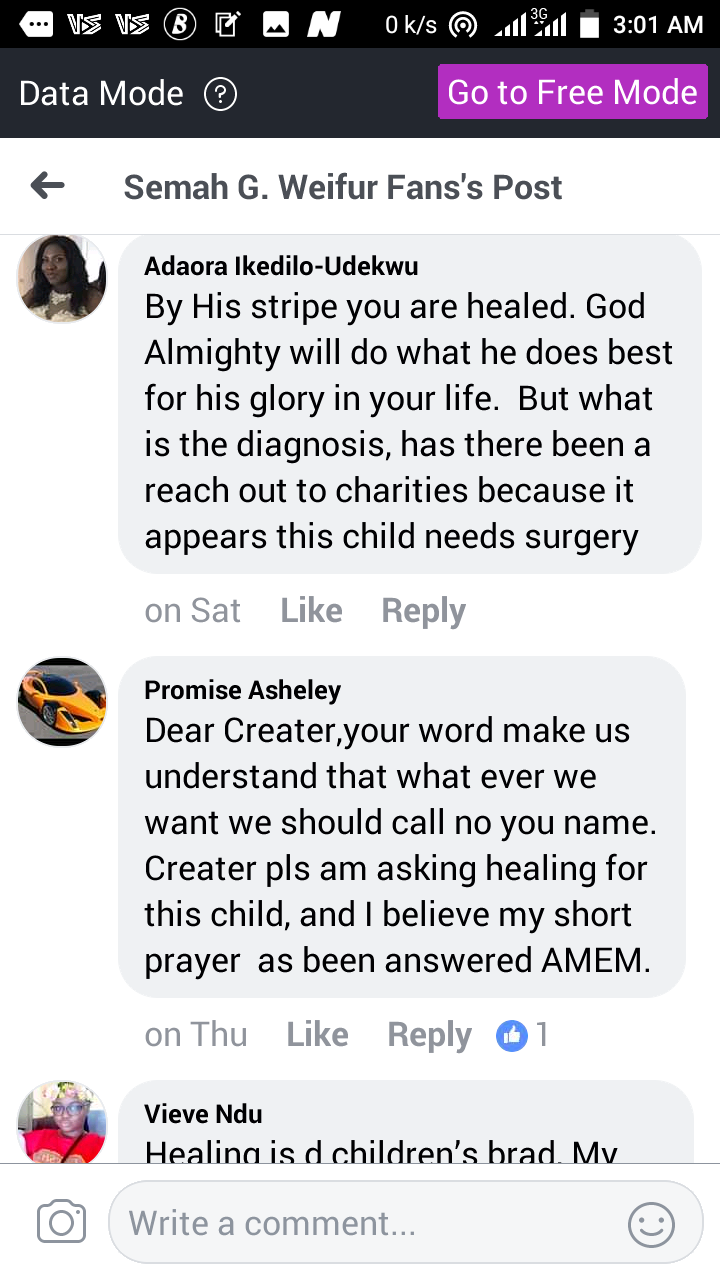Open Promise Asheley's profile picture
This screenshot has width=720, height=1280.
point(62,702)
